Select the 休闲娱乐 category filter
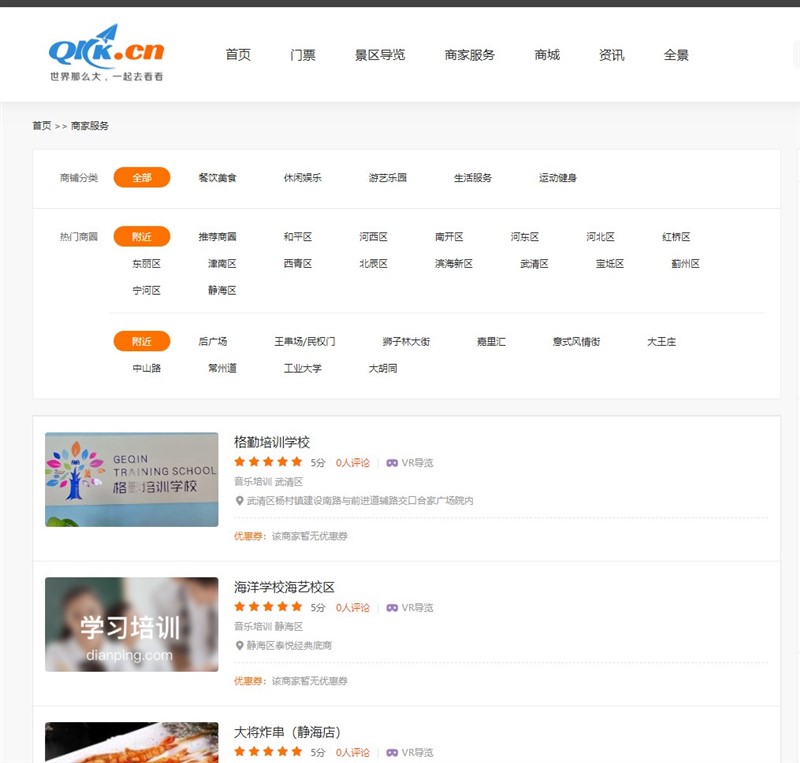800x763 pixels. 302,178
